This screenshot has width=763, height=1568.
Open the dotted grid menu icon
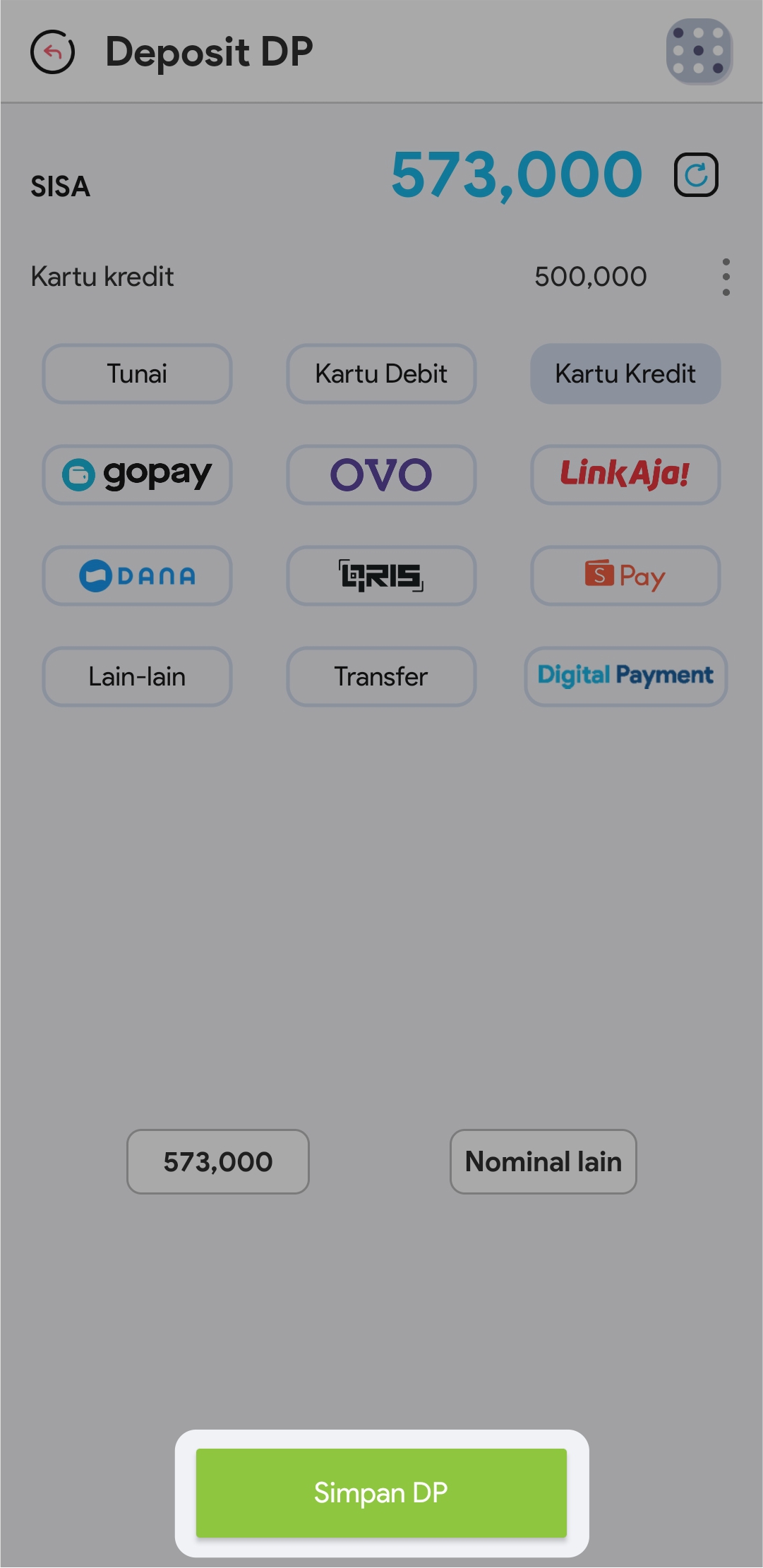pos(698,51)
